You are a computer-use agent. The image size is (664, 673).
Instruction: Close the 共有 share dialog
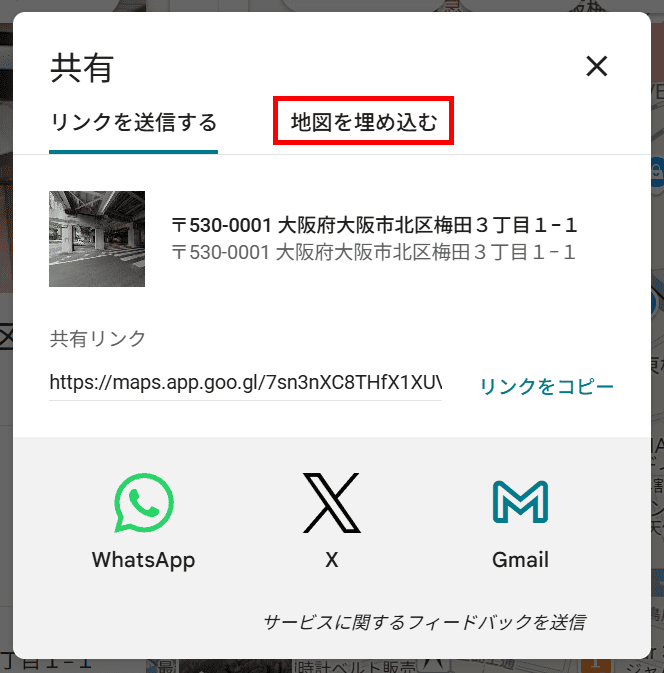[x=597, y=66]
